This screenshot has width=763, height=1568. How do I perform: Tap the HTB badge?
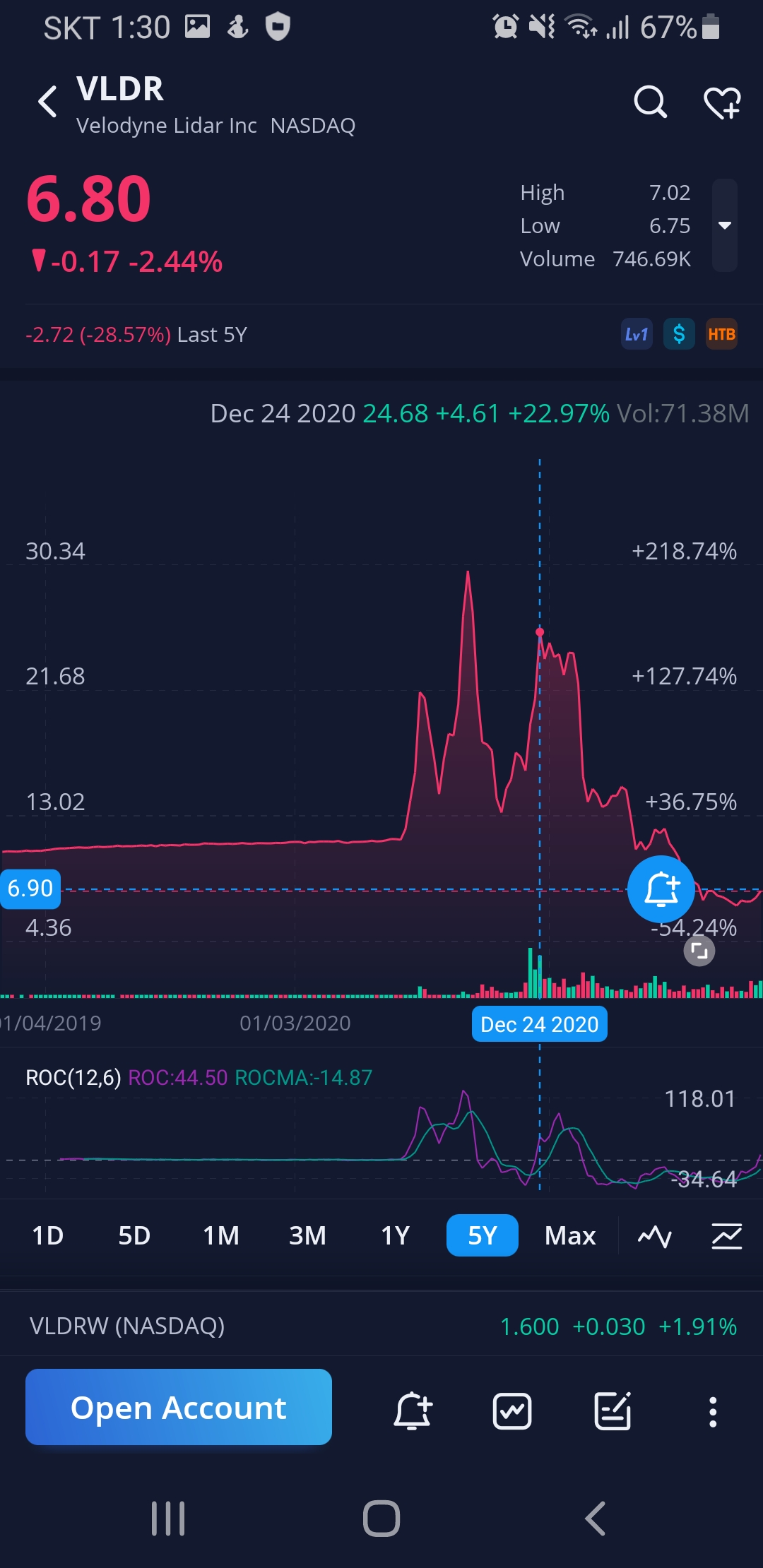tap(721, 334)
